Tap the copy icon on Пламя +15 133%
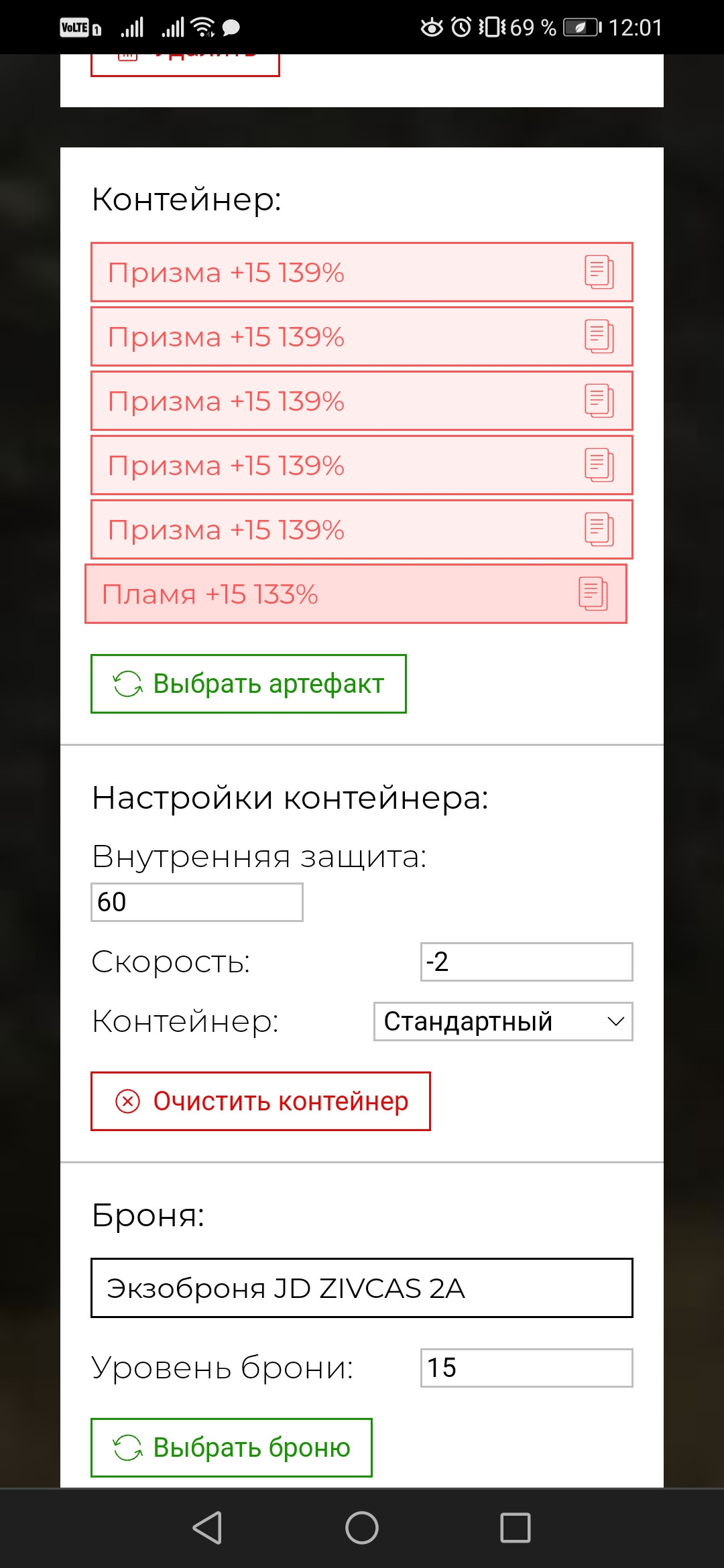The height and width of the screenshot is (1568, 724). tap(593, 594)
